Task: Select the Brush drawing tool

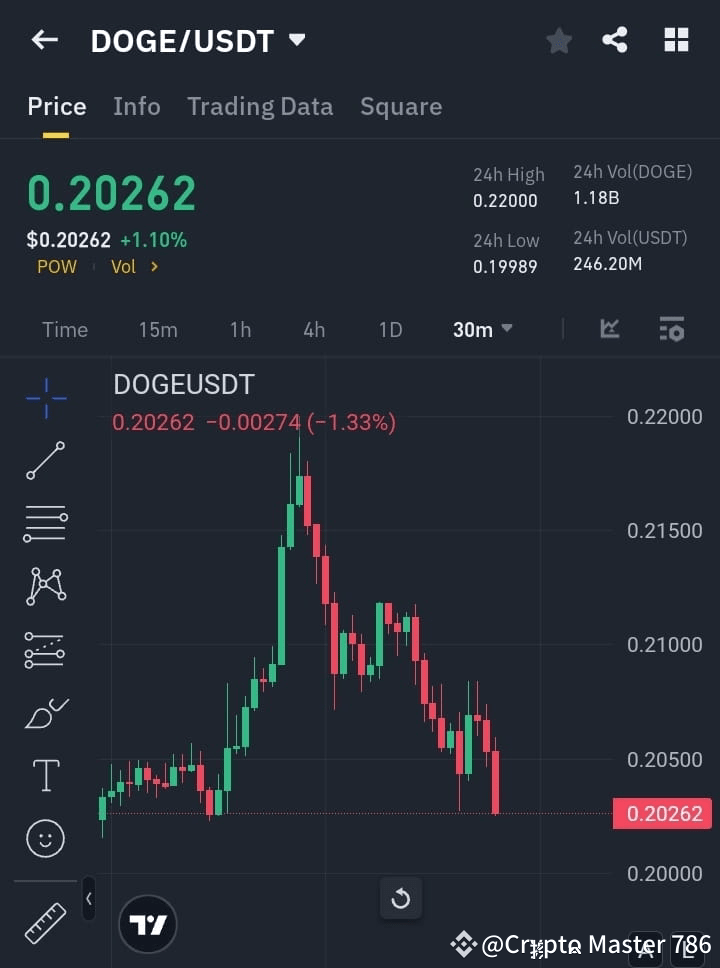Action: click(44, 712)
